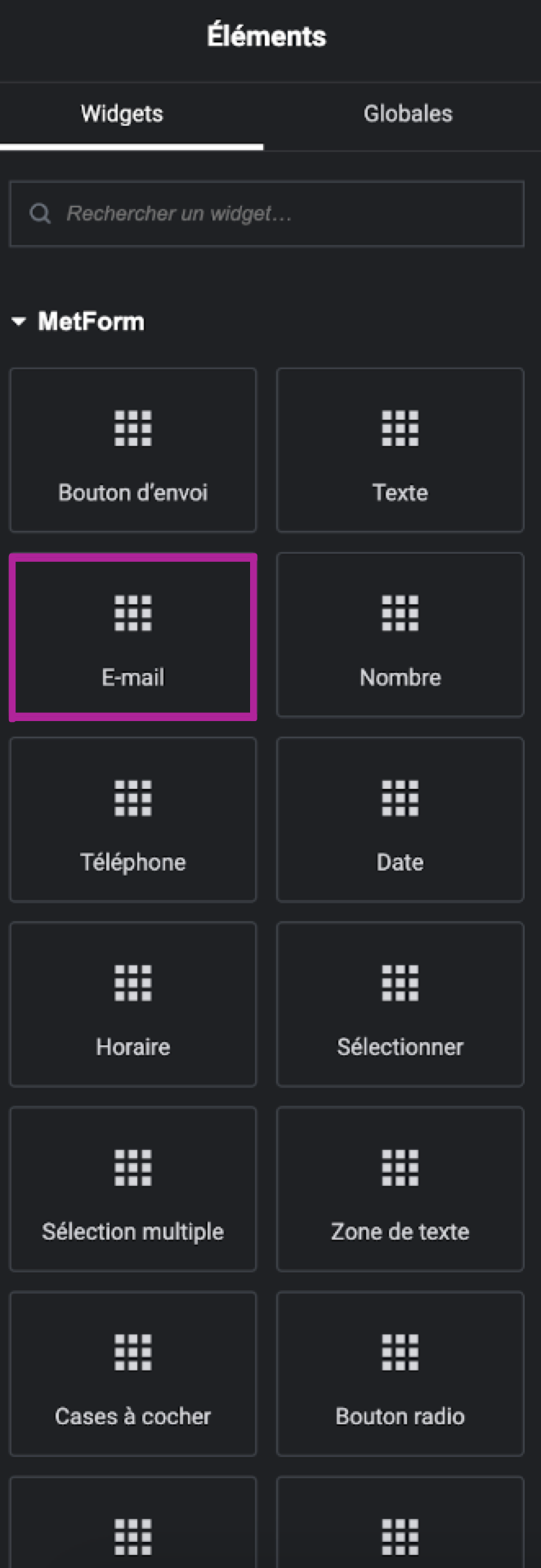
Task: Select the Zone de texte widget
Action: 400,1188
